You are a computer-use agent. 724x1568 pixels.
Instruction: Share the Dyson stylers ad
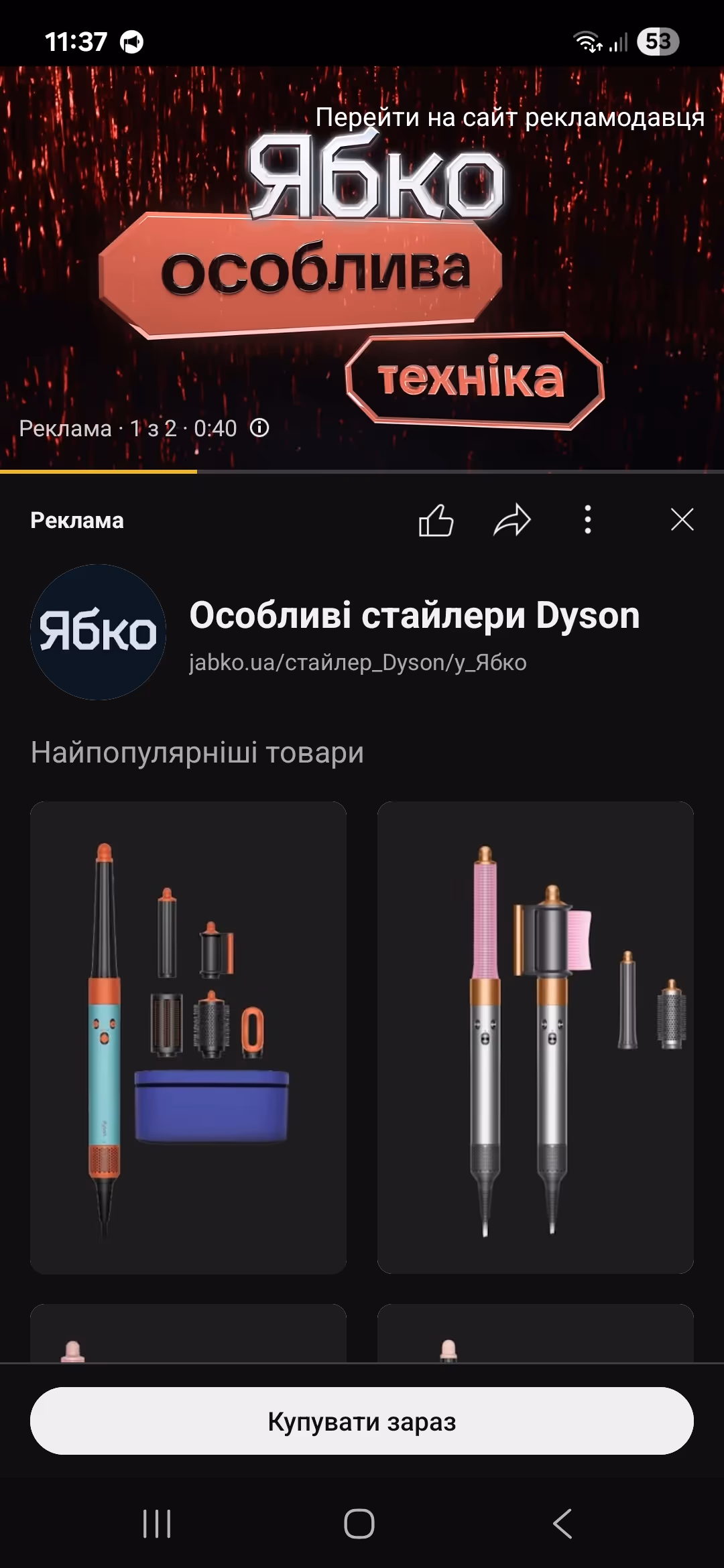(x=512, y=520)
